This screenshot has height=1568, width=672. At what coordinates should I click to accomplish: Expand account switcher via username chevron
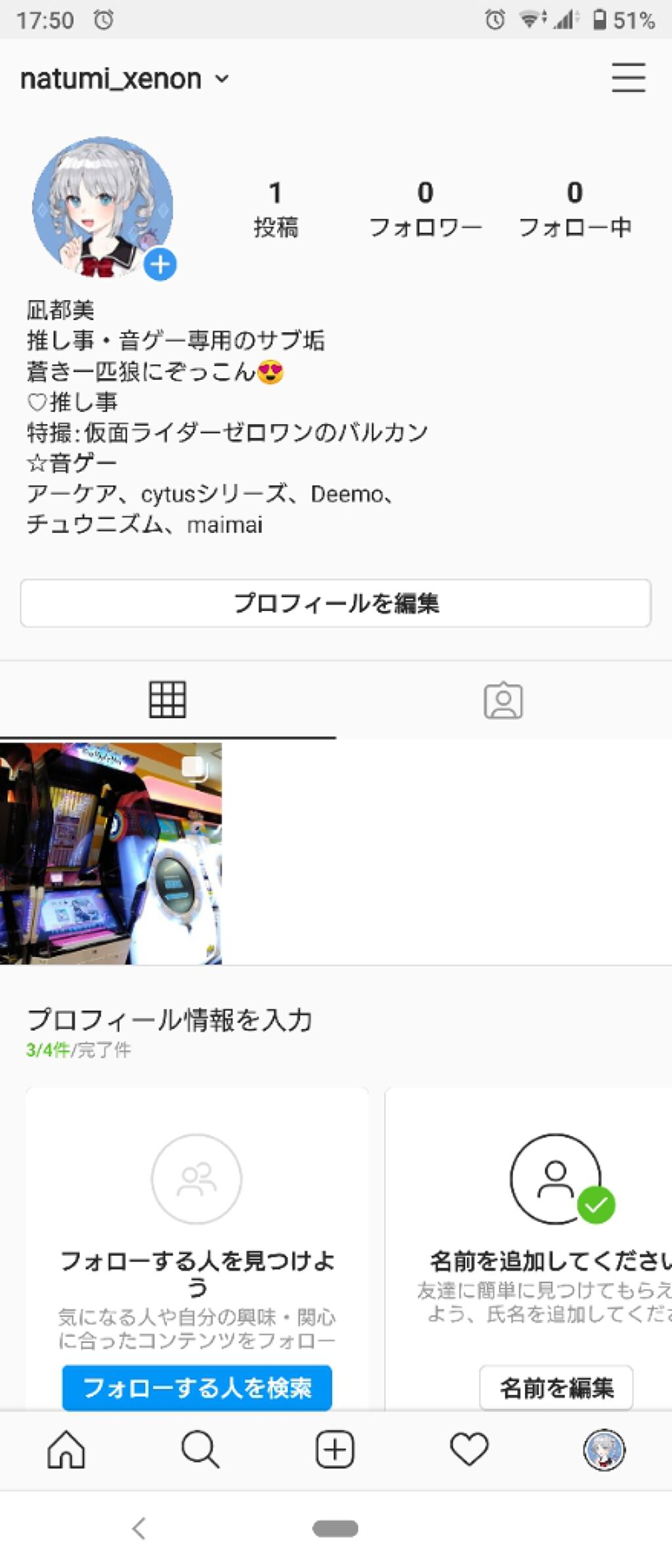220,79
